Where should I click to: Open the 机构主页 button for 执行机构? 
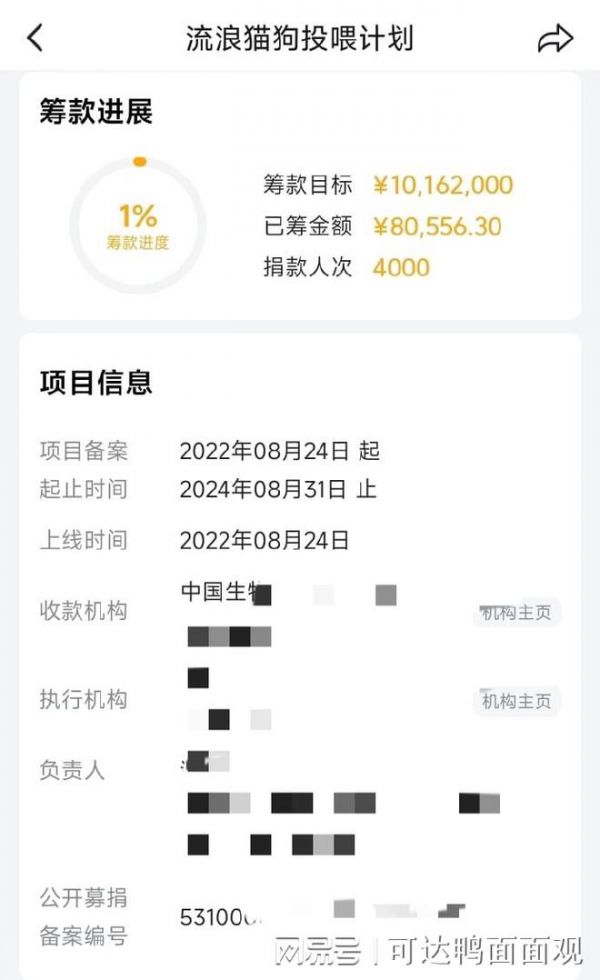516,701
